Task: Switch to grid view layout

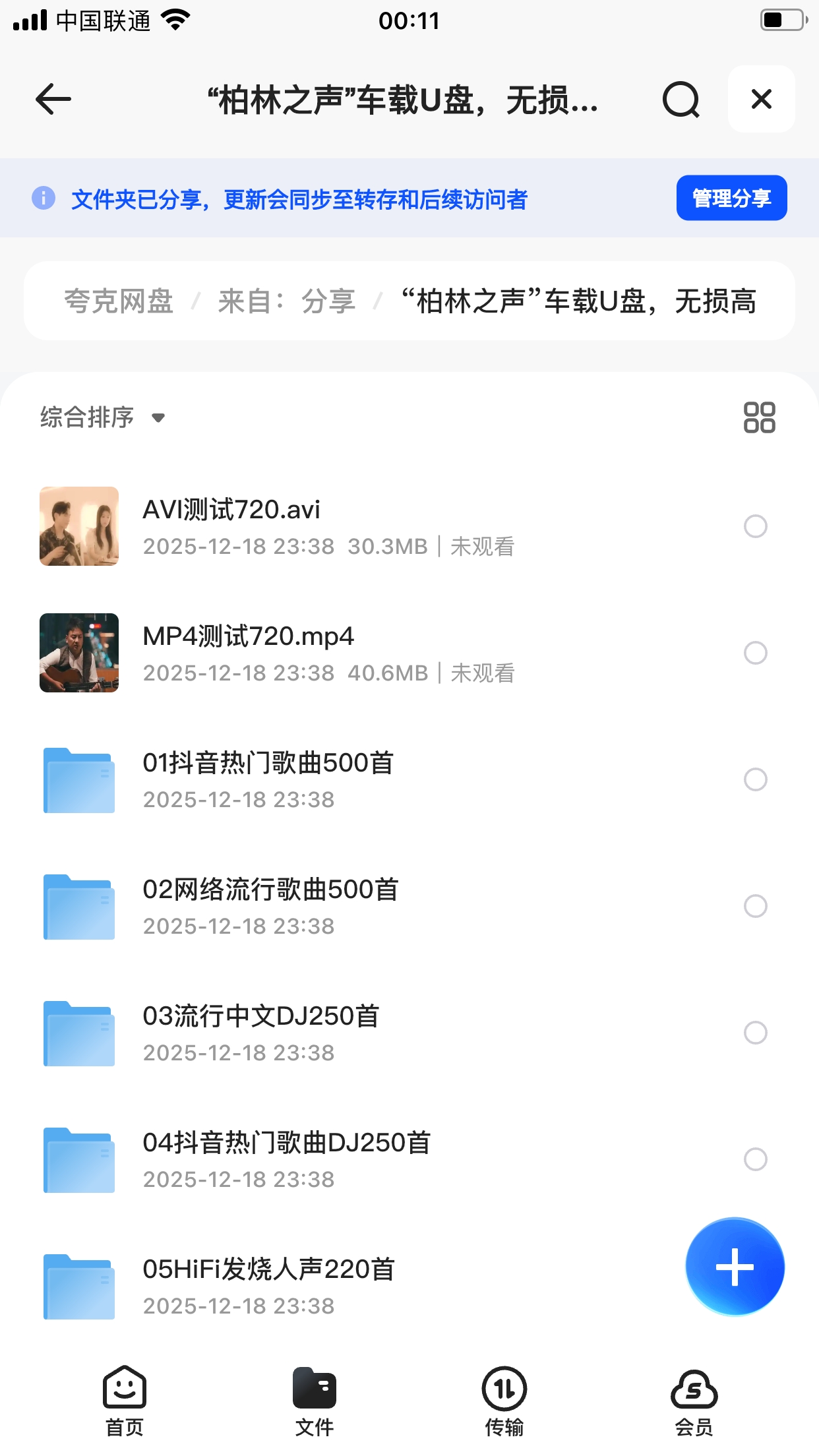Action: [759, 417]
